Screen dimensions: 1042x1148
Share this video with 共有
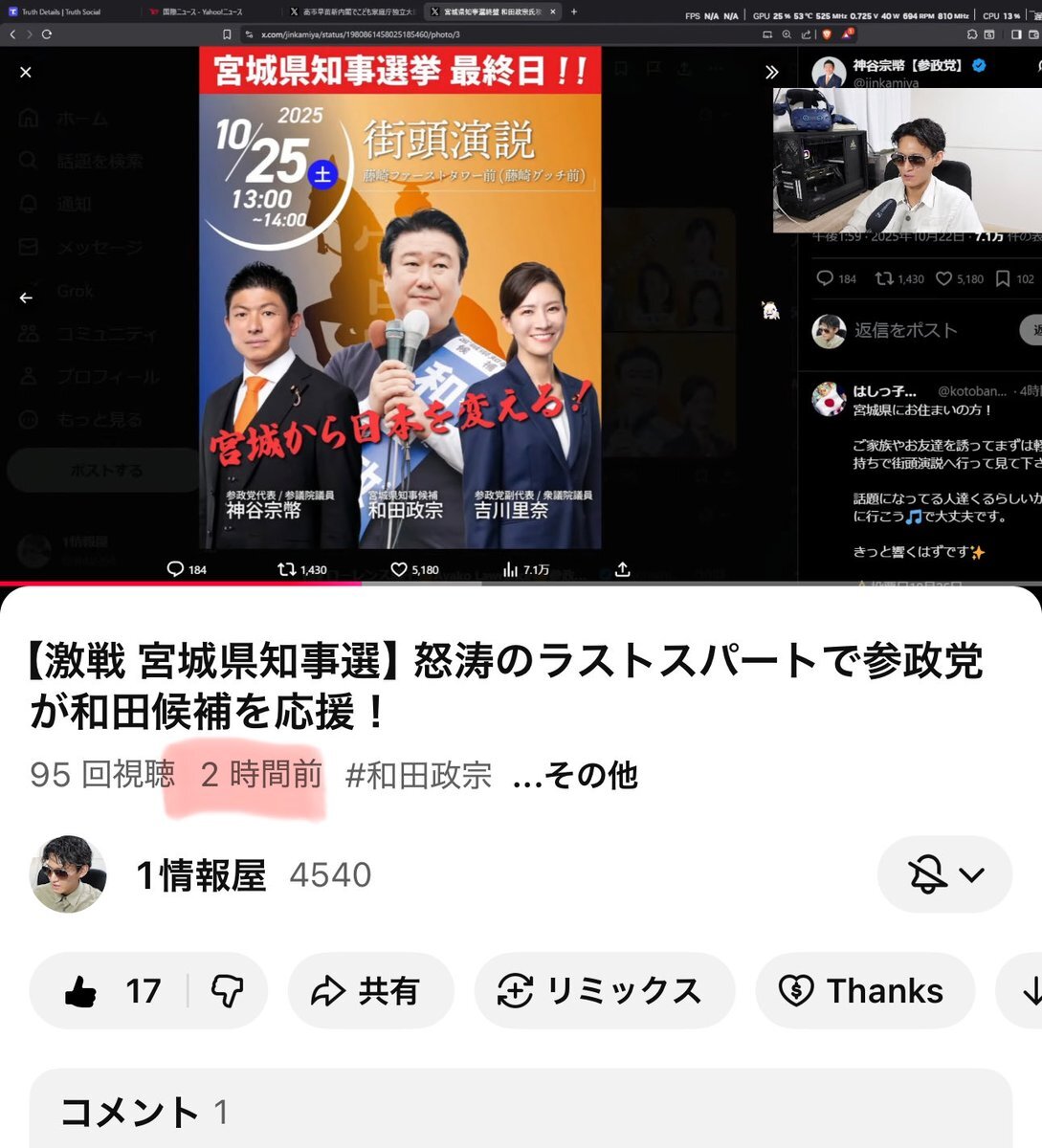367,991
